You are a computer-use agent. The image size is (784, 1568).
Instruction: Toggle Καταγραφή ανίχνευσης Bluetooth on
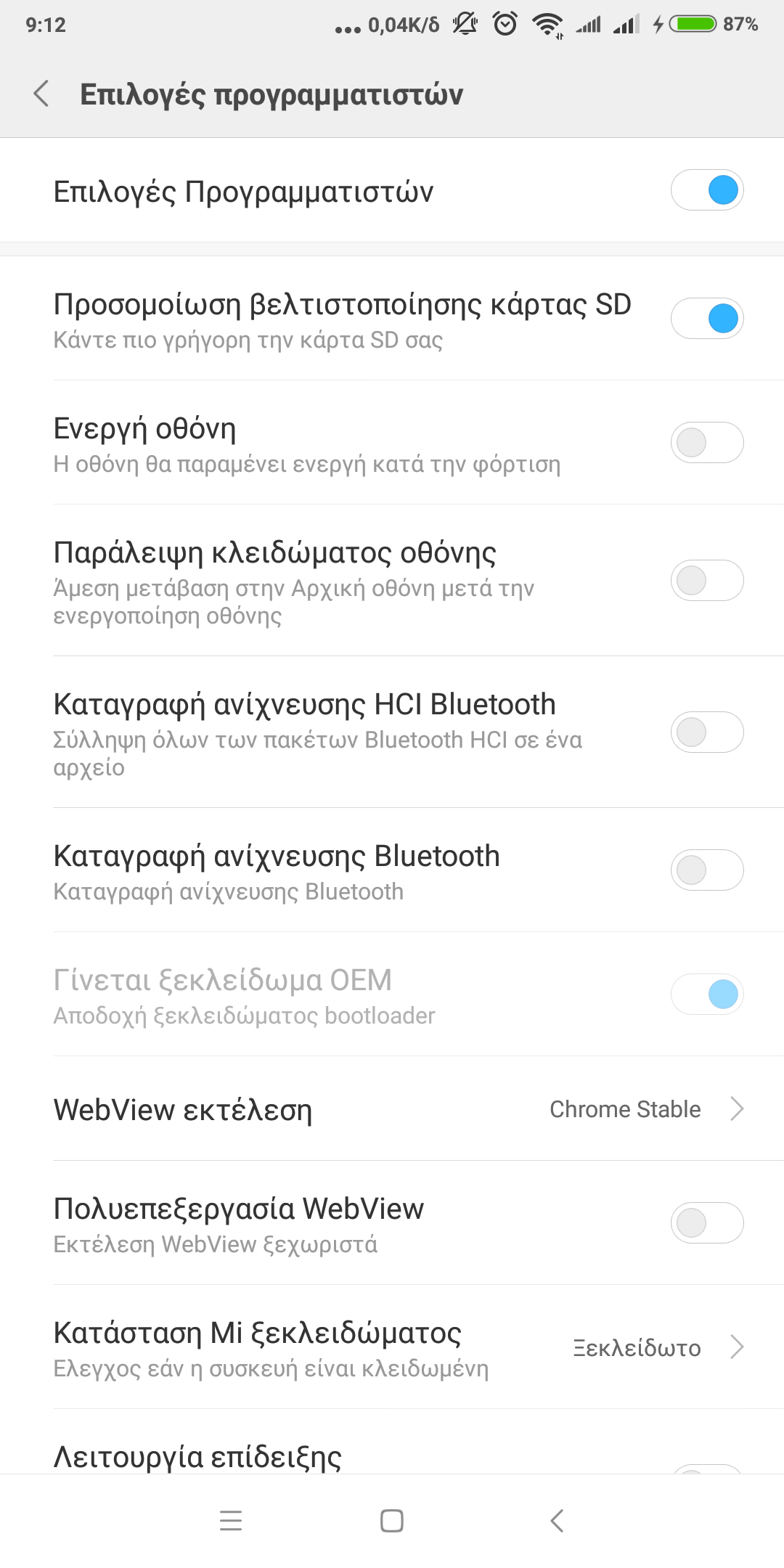(706, 870)
